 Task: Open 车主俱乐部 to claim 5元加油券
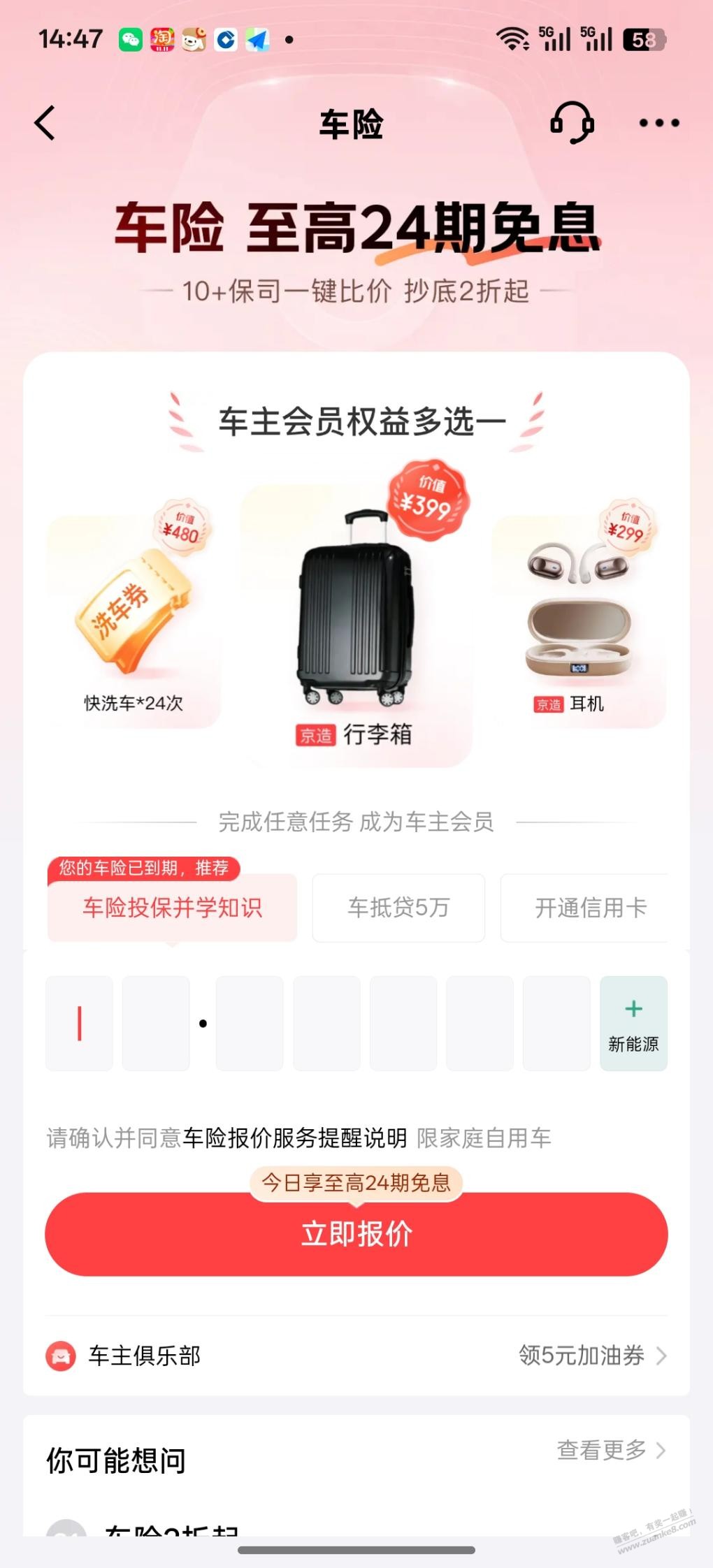tap(356, 1356)
